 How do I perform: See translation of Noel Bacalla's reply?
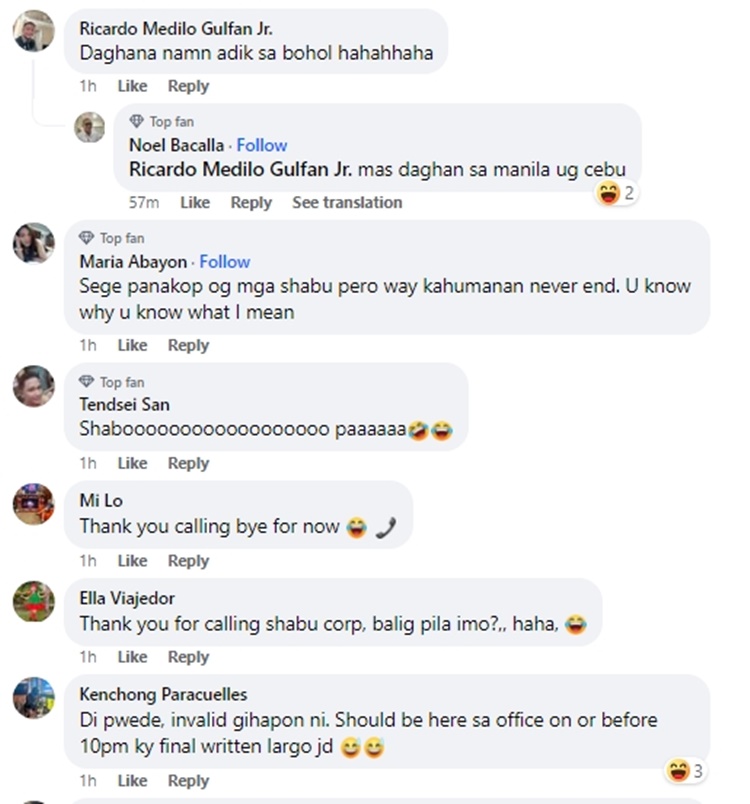click(347, 202)
